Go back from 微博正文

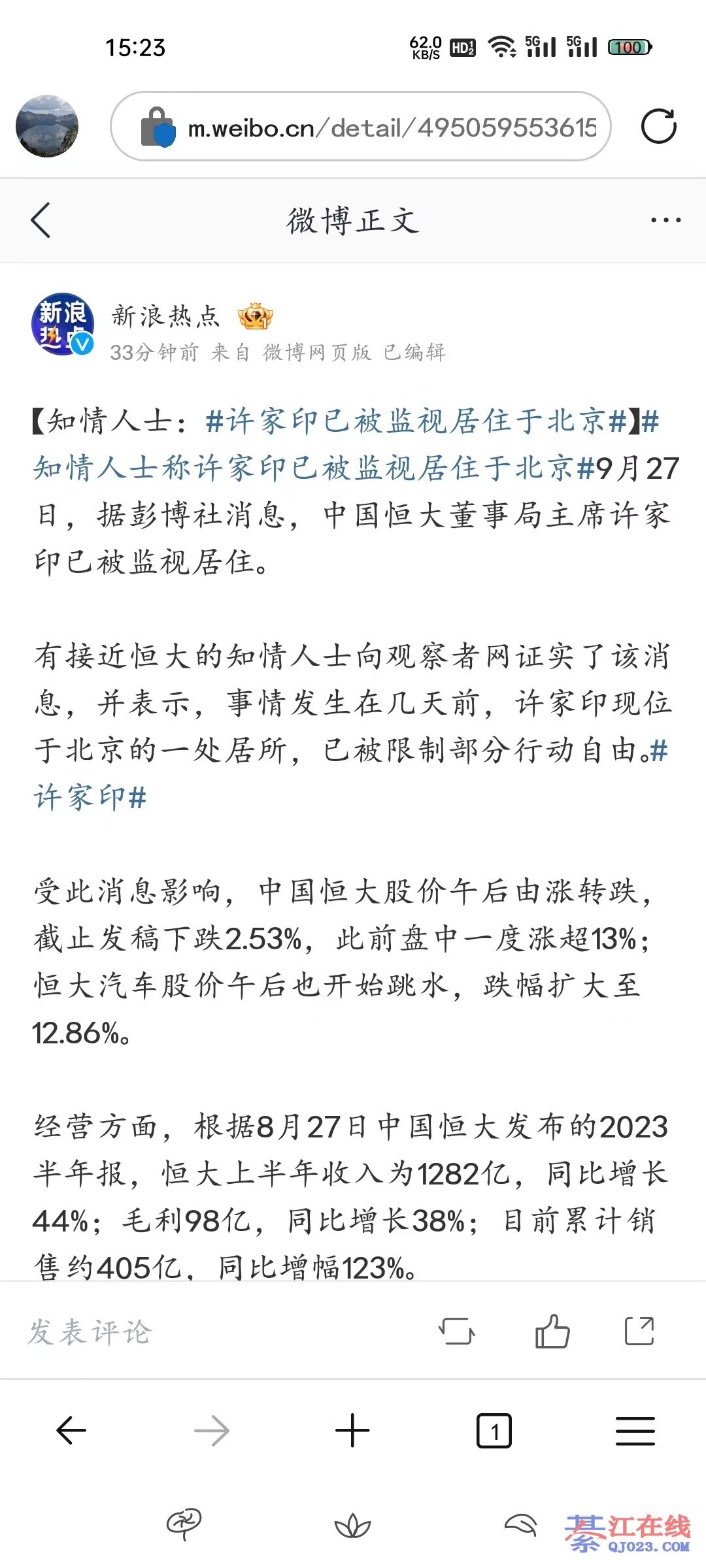pyautogui.click(x=41, y=220)
